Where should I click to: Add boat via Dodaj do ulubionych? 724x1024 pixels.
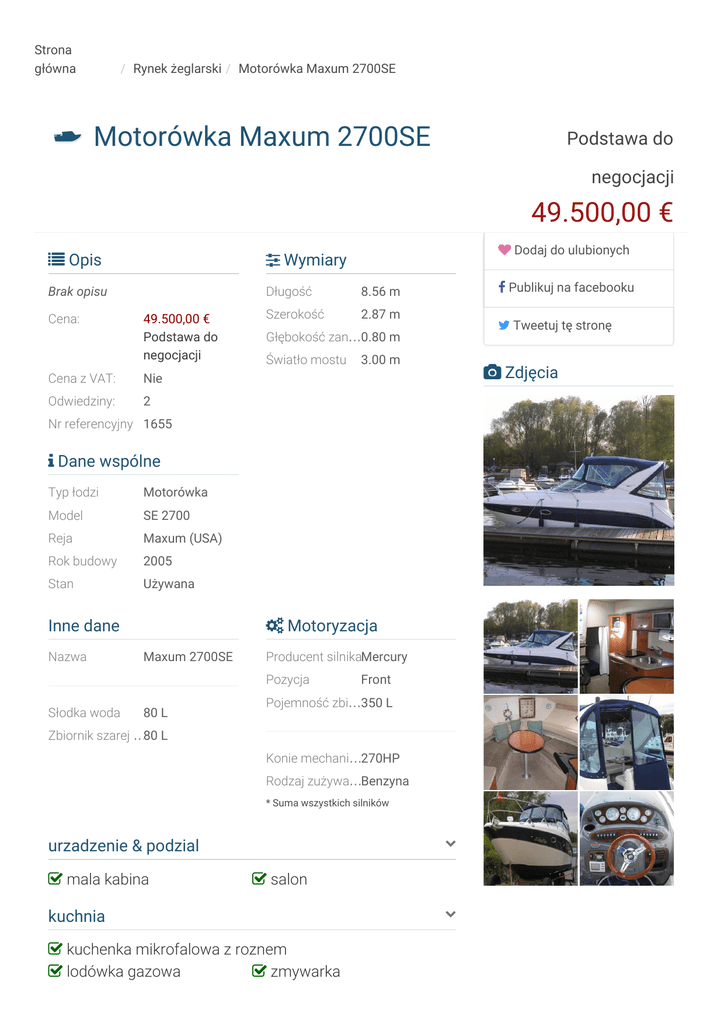[x=578, y=251]
